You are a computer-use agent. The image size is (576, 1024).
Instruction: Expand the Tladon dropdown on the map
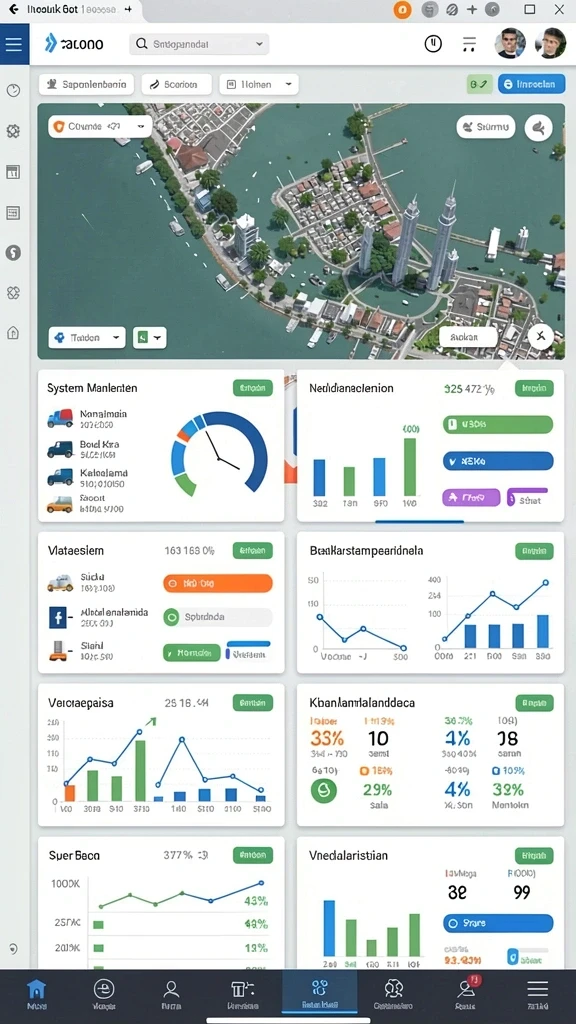[x=87, y=338]
